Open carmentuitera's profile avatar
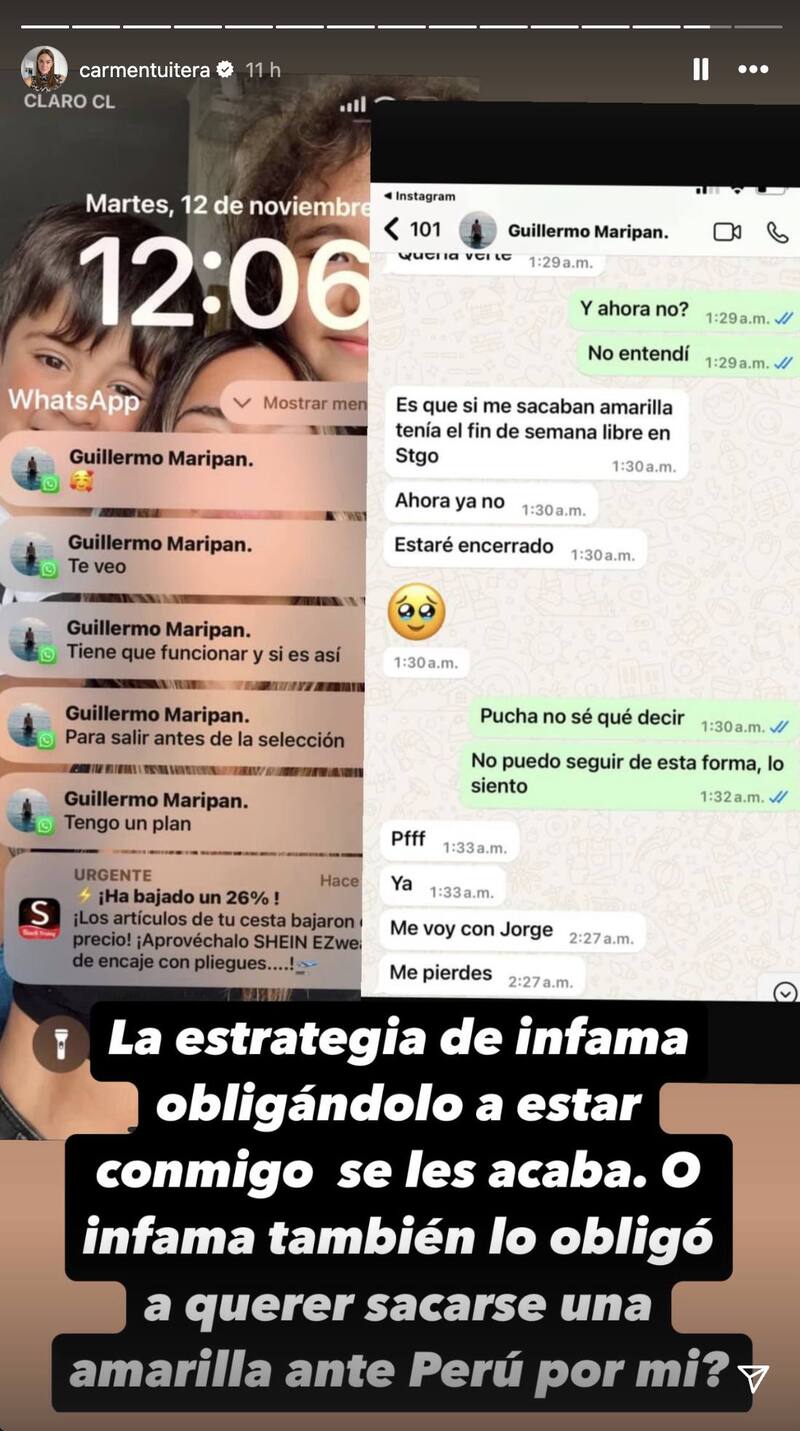This screenshot has height=1431, width=800. [44, 69]
